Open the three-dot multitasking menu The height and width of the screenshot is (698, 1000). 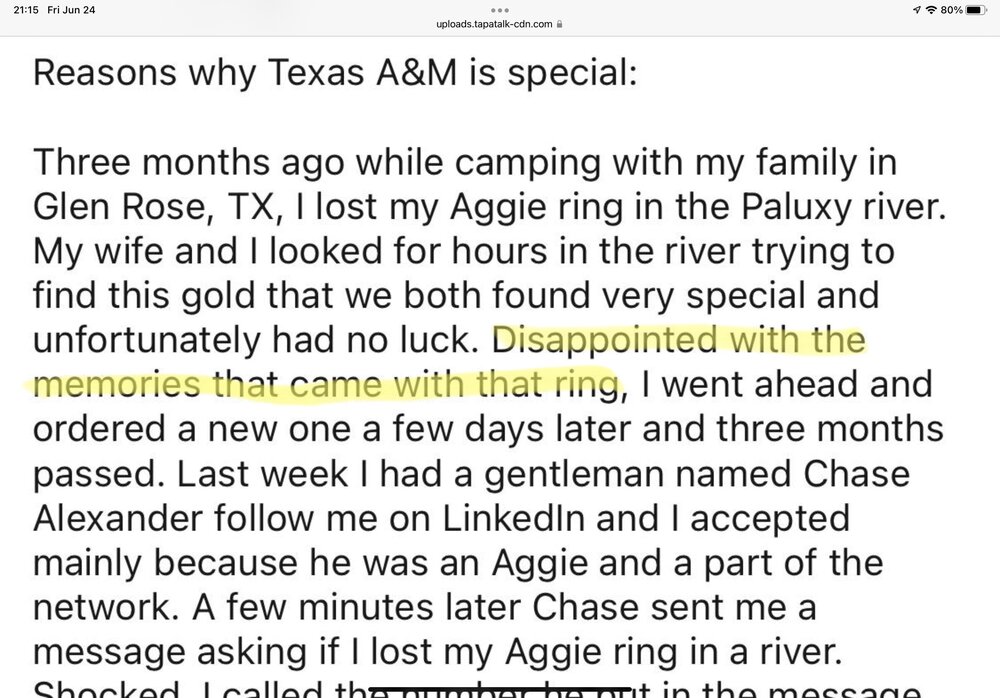click(x=500, y=8)
